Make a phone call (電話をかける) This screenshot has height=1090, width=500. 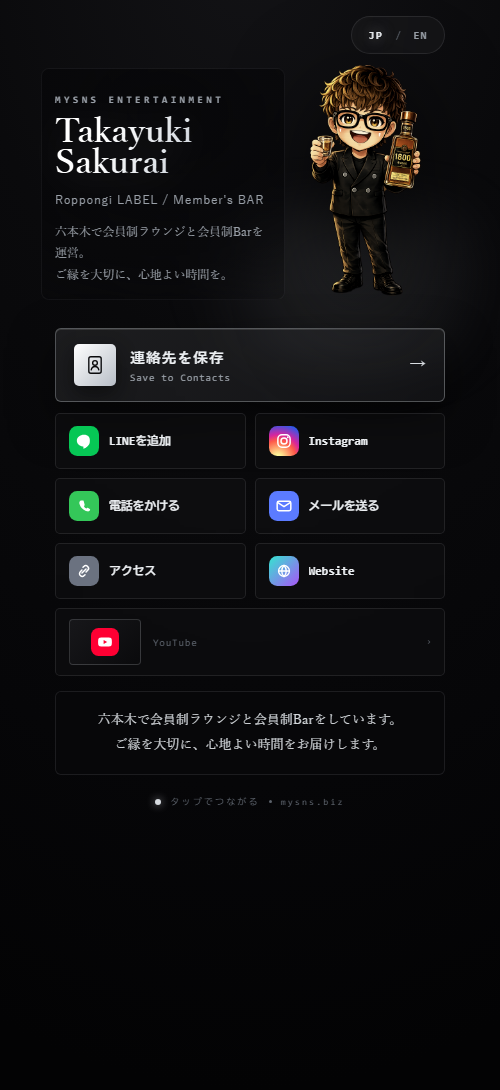(150, 506)
